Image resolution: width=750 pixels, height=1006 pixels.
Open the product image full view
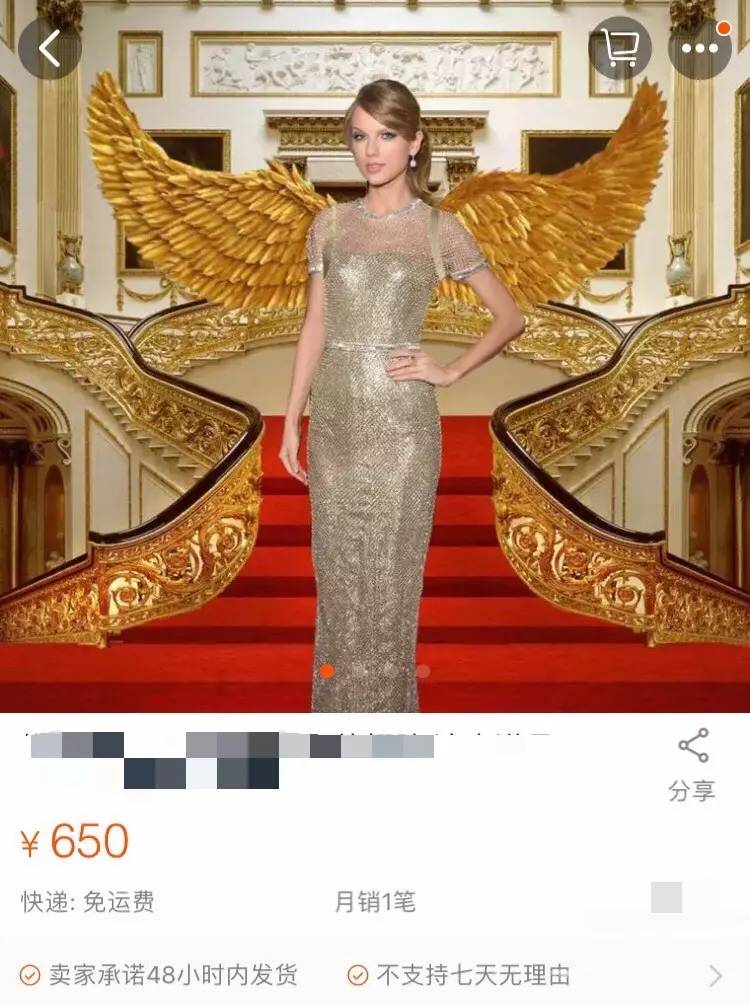pyautogui.click(x=375, y=356)
